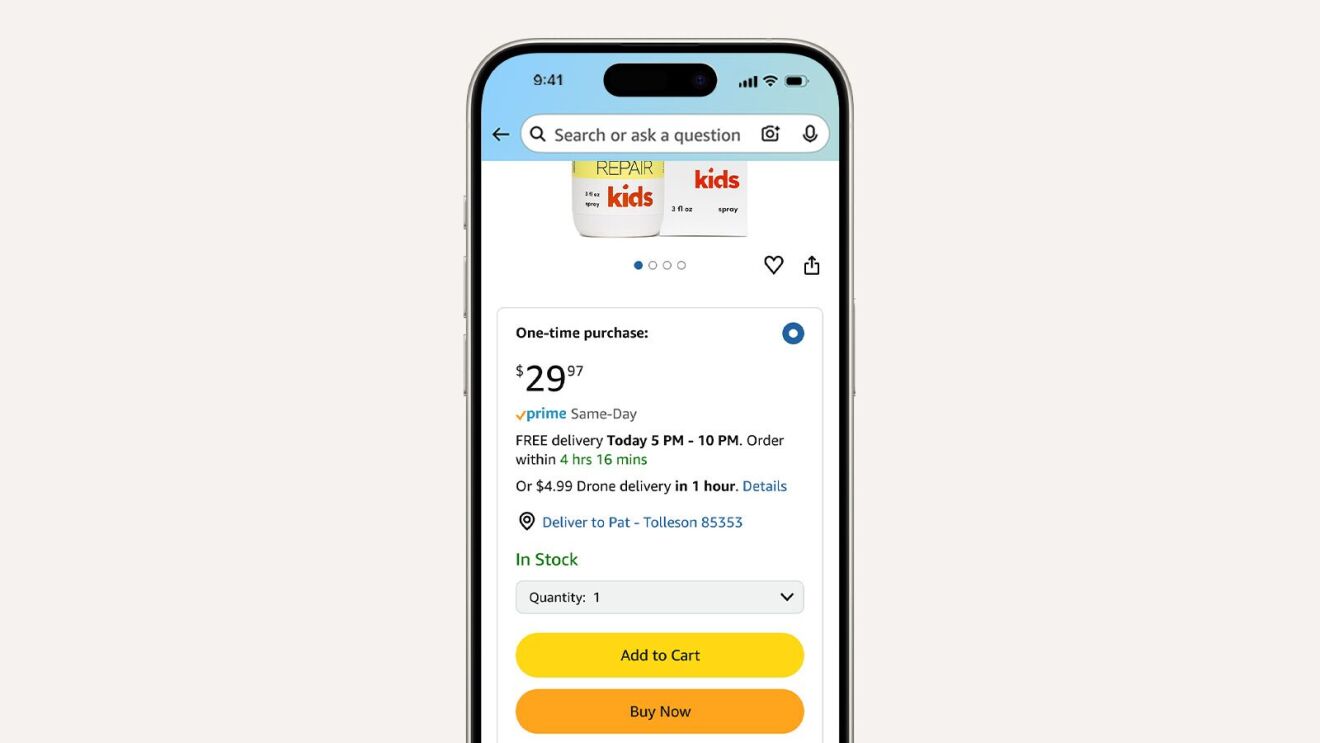Open drone delivery Details link
Image resolution: width=1320 pixels, height=743 pixels.
coord(764,486)
